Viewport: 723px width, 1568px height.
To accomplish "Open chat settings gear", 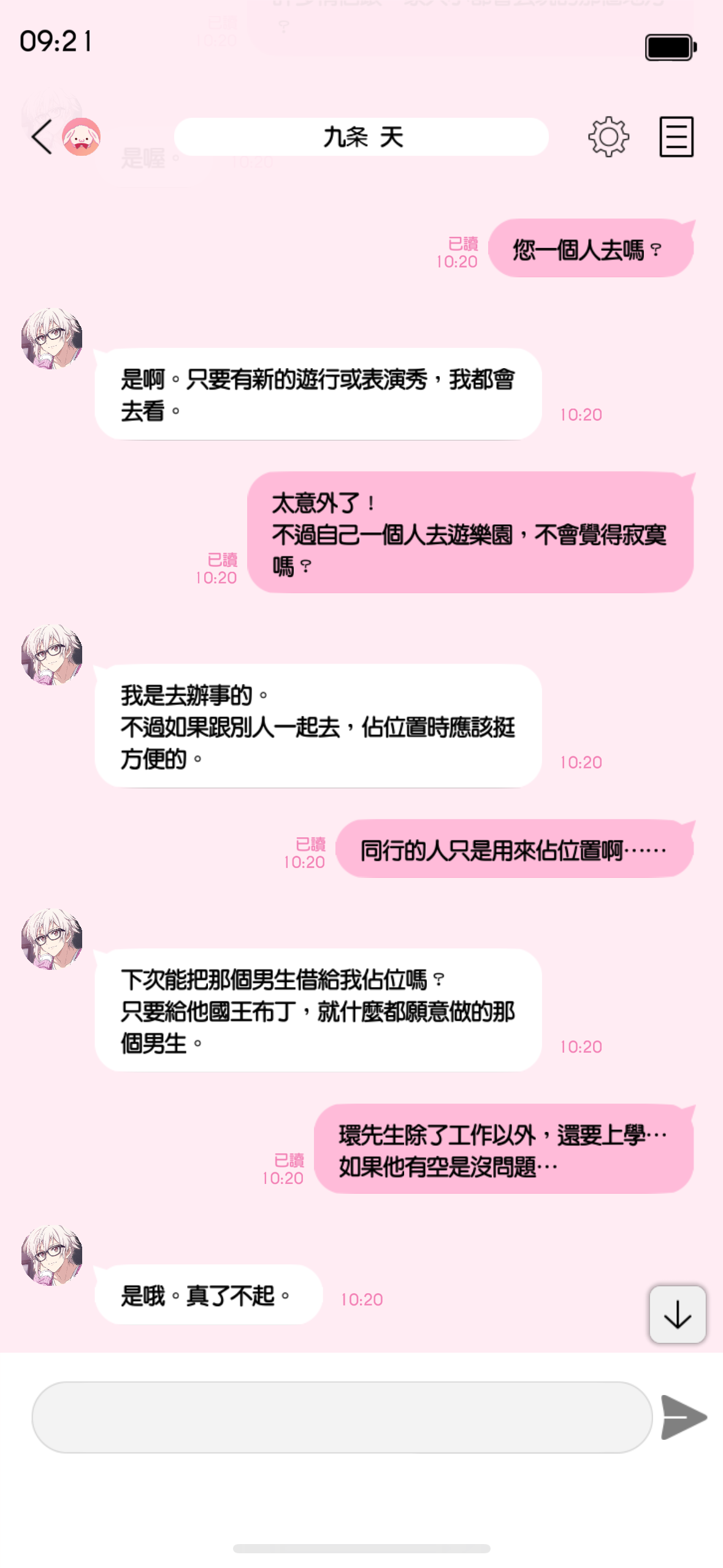I will [608, 137].
